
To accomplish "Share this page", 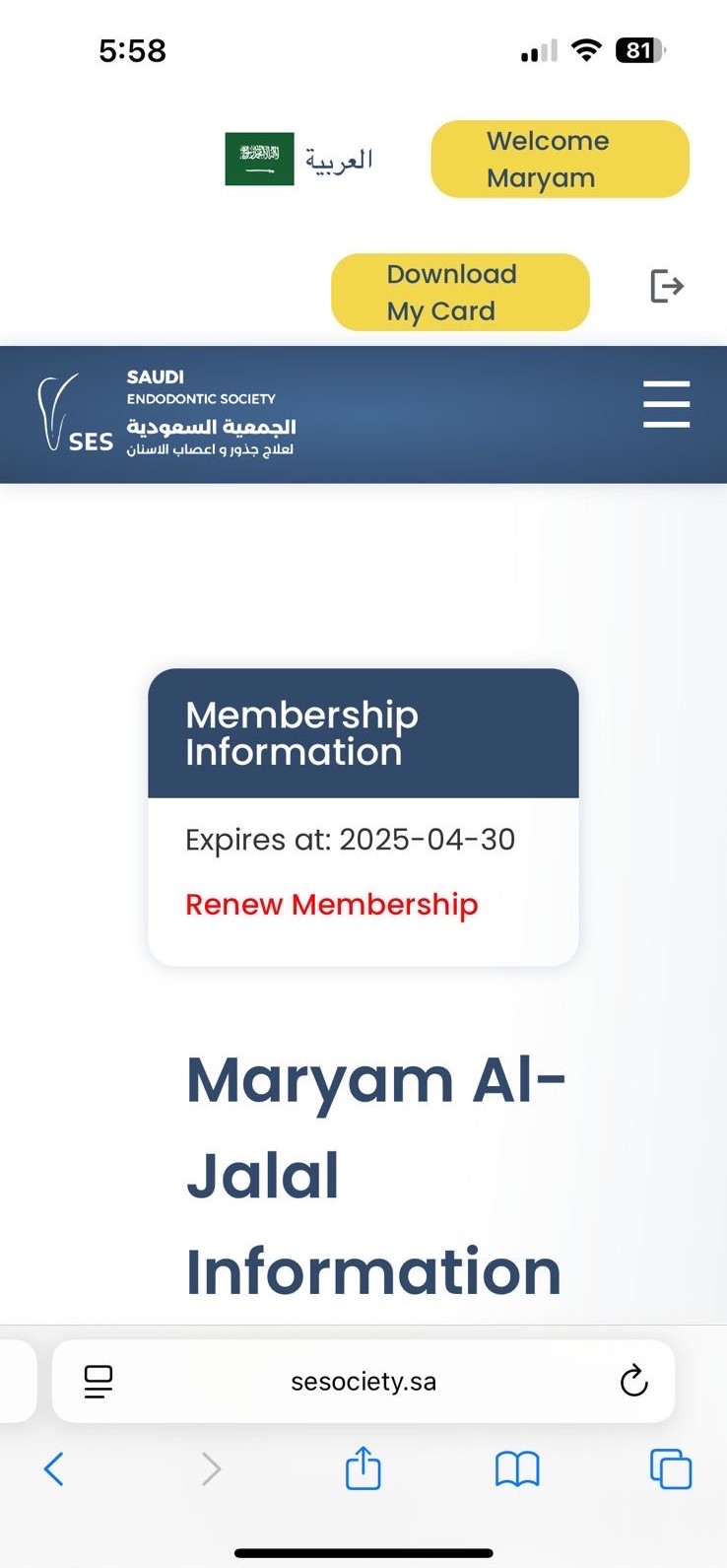I will pyautogui.click(x=363, y=1468).
